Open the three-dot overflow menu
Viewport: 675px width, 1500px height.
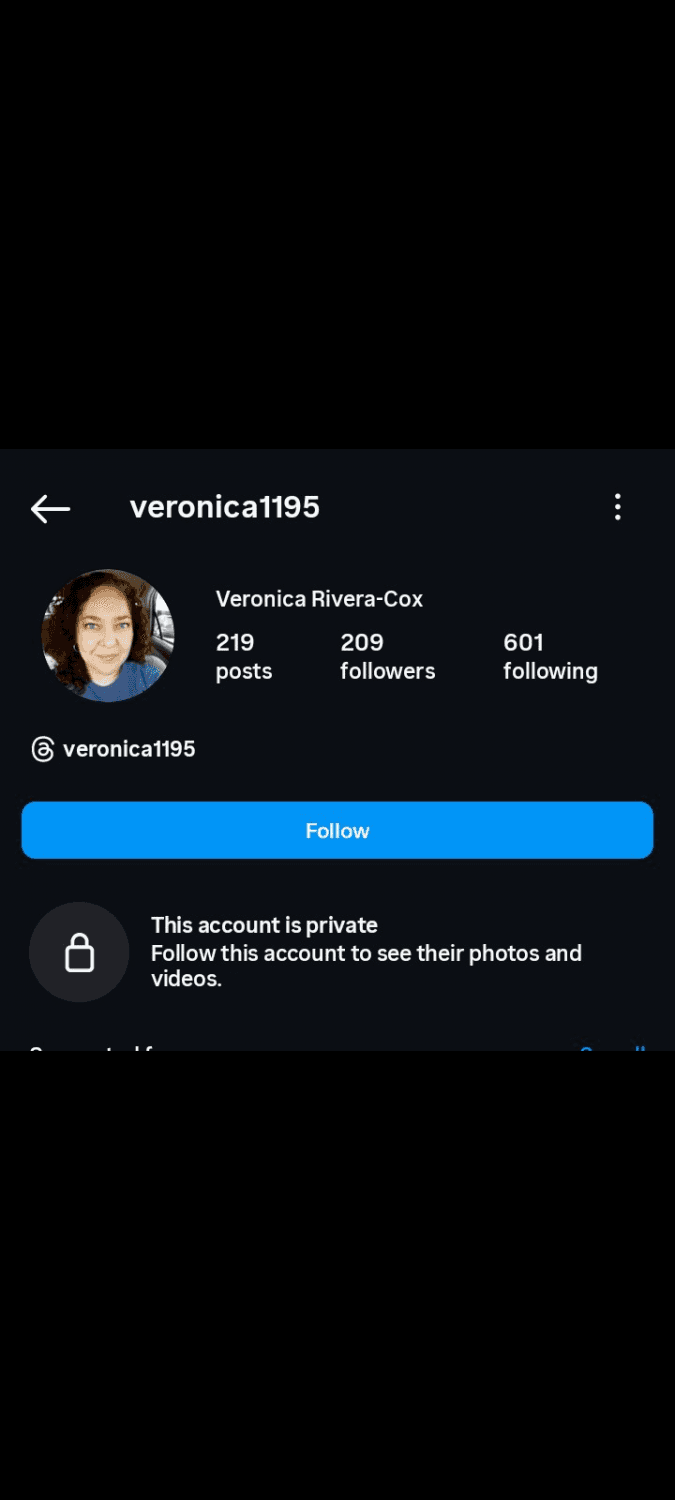point(617,507)
